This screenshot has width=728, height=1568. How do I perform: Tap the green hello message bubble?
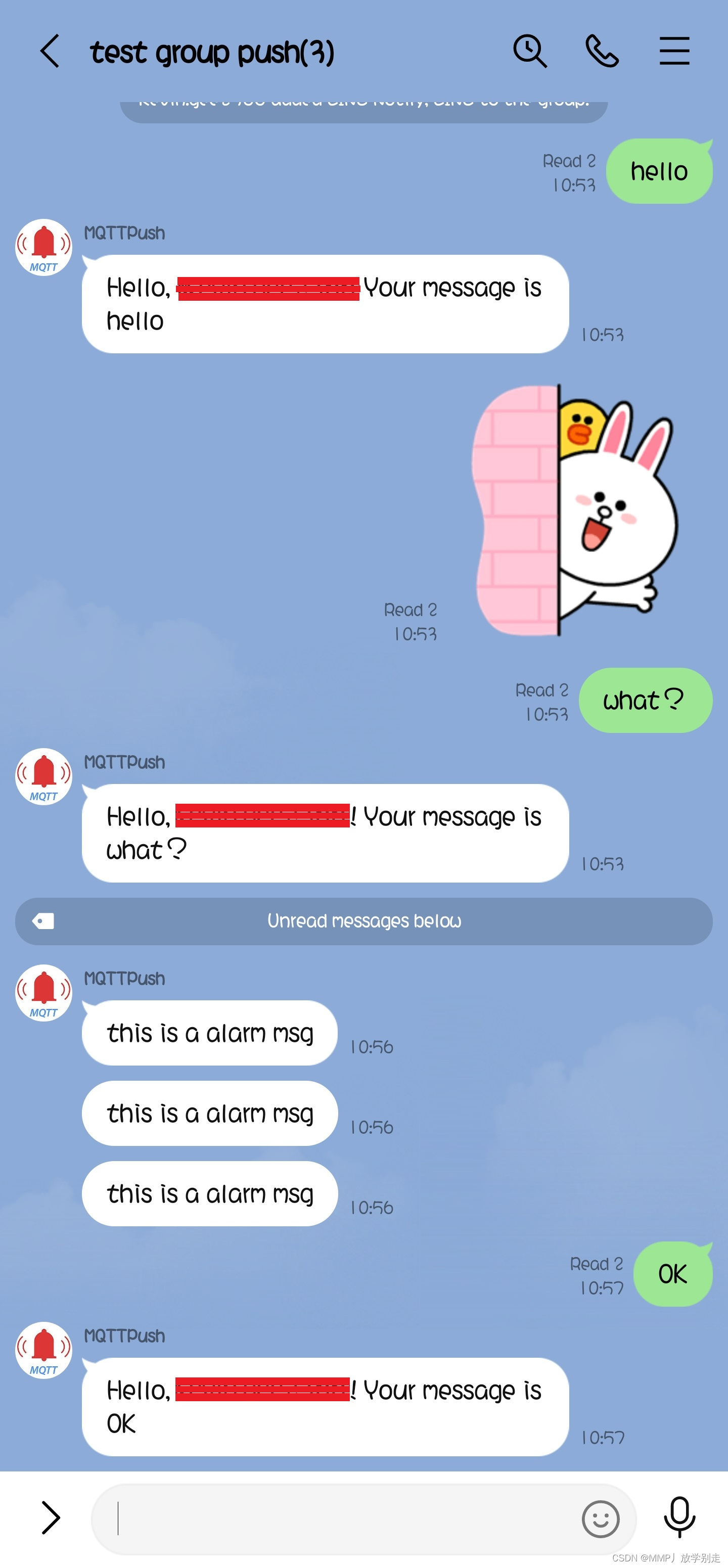[659, 171]
